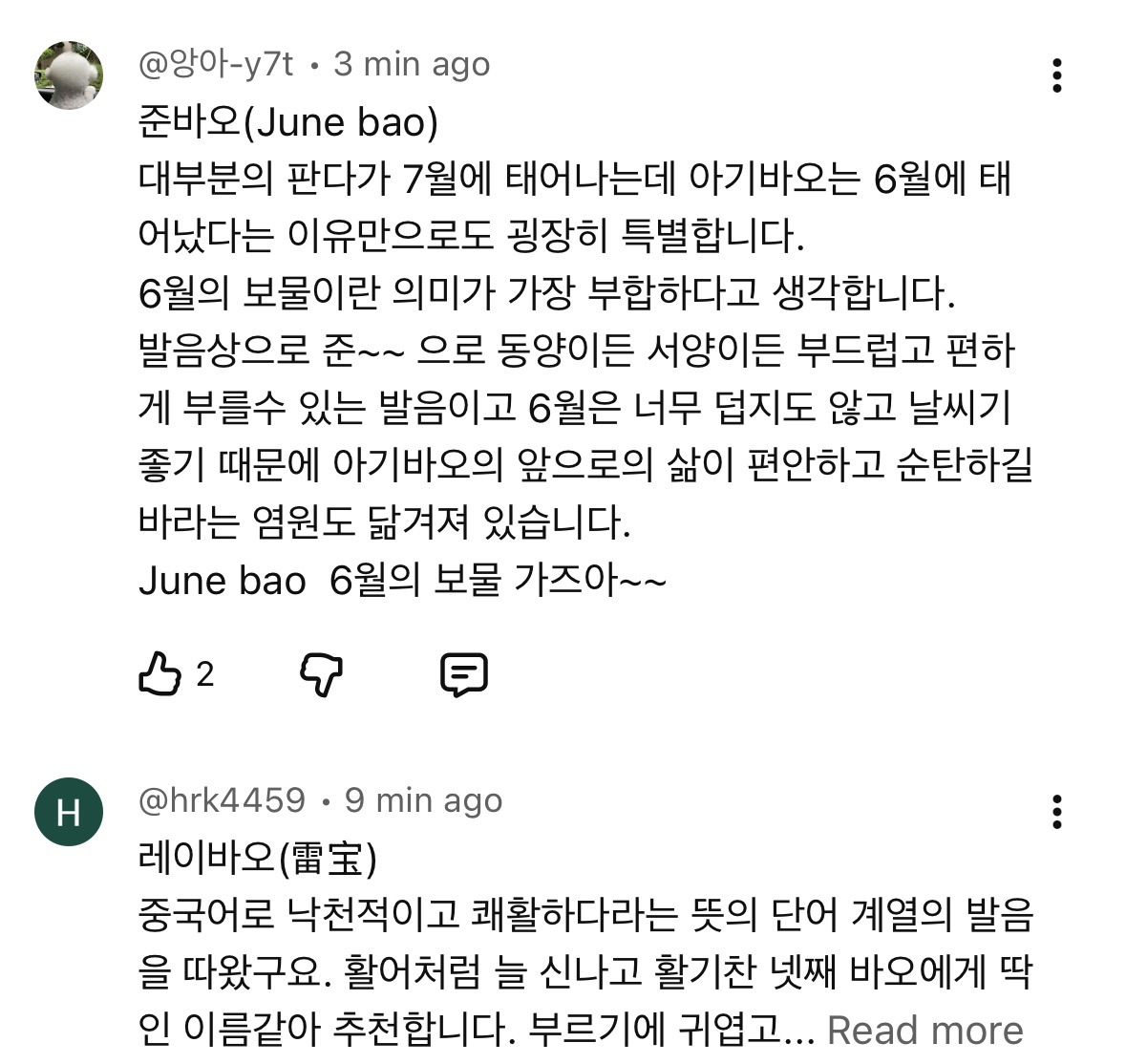This screenshot has width=1126, height=1064.
Task: Open overflow menu for @앙아-y7t's comment
Action: [x=1056, y=75]
